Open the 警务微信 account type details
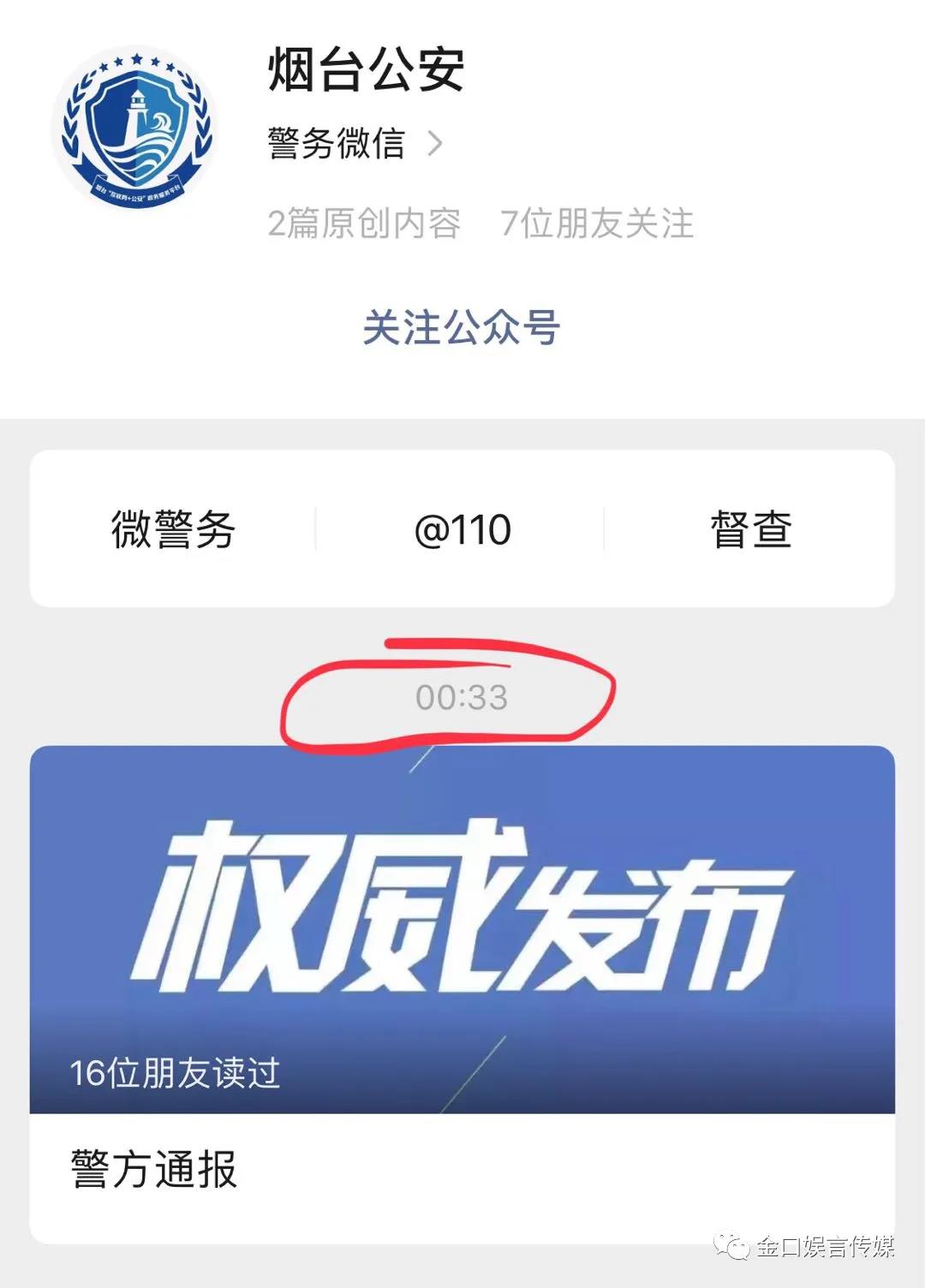 (355, 144)
